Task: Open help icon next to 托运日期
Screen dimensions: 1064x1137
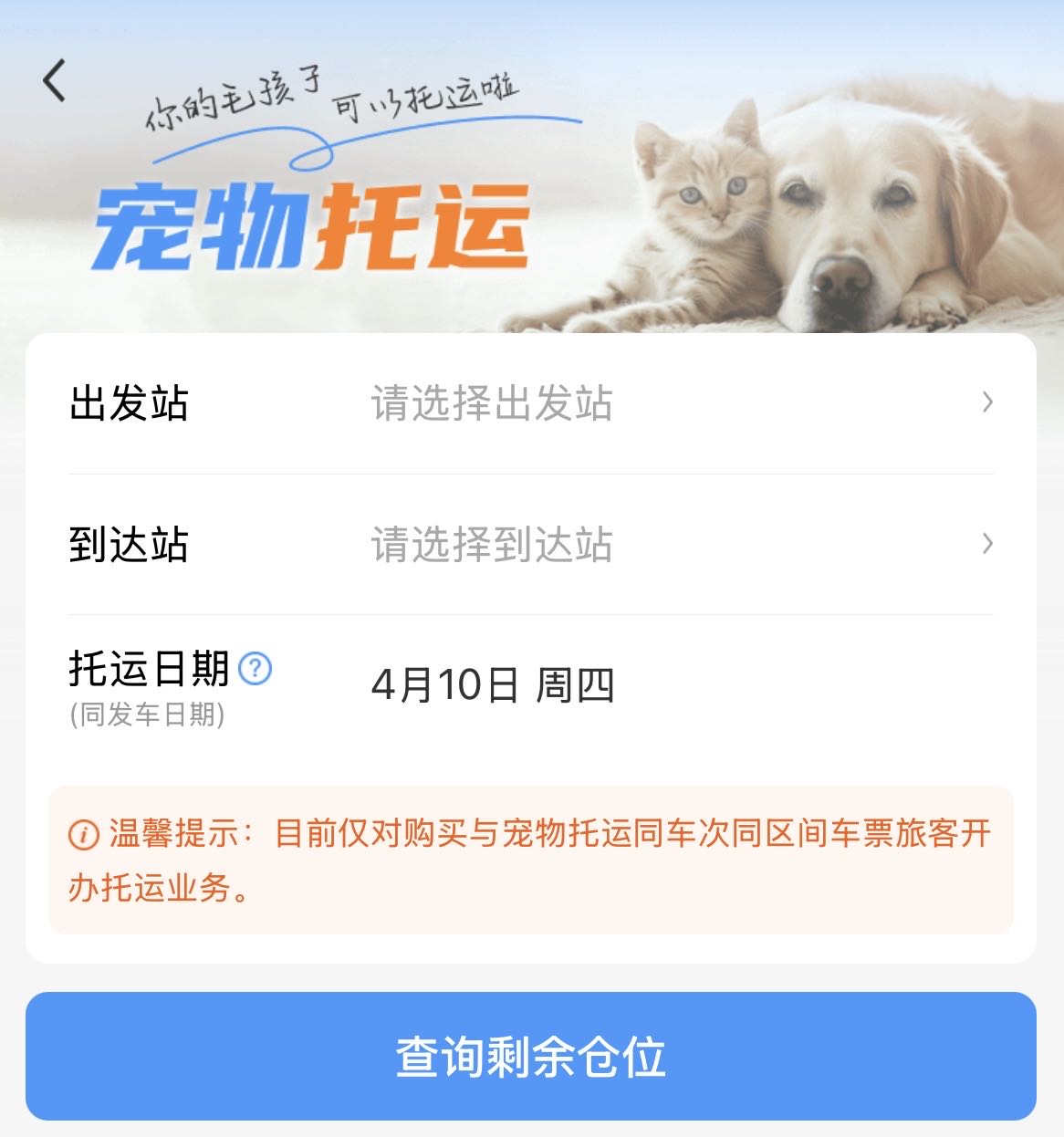Action: click(x=256, y=669)
